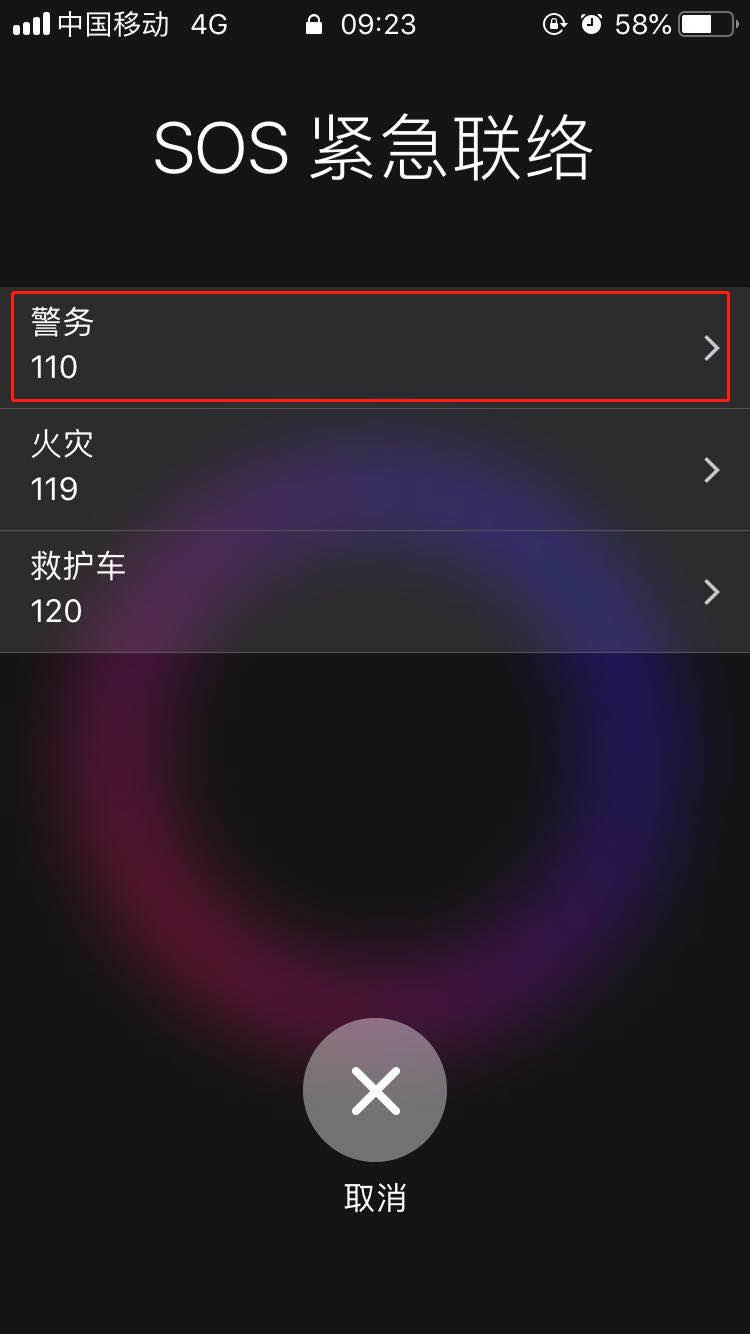
Task: Tap the SOS 紧急联络 title
Action: point(375,146)
